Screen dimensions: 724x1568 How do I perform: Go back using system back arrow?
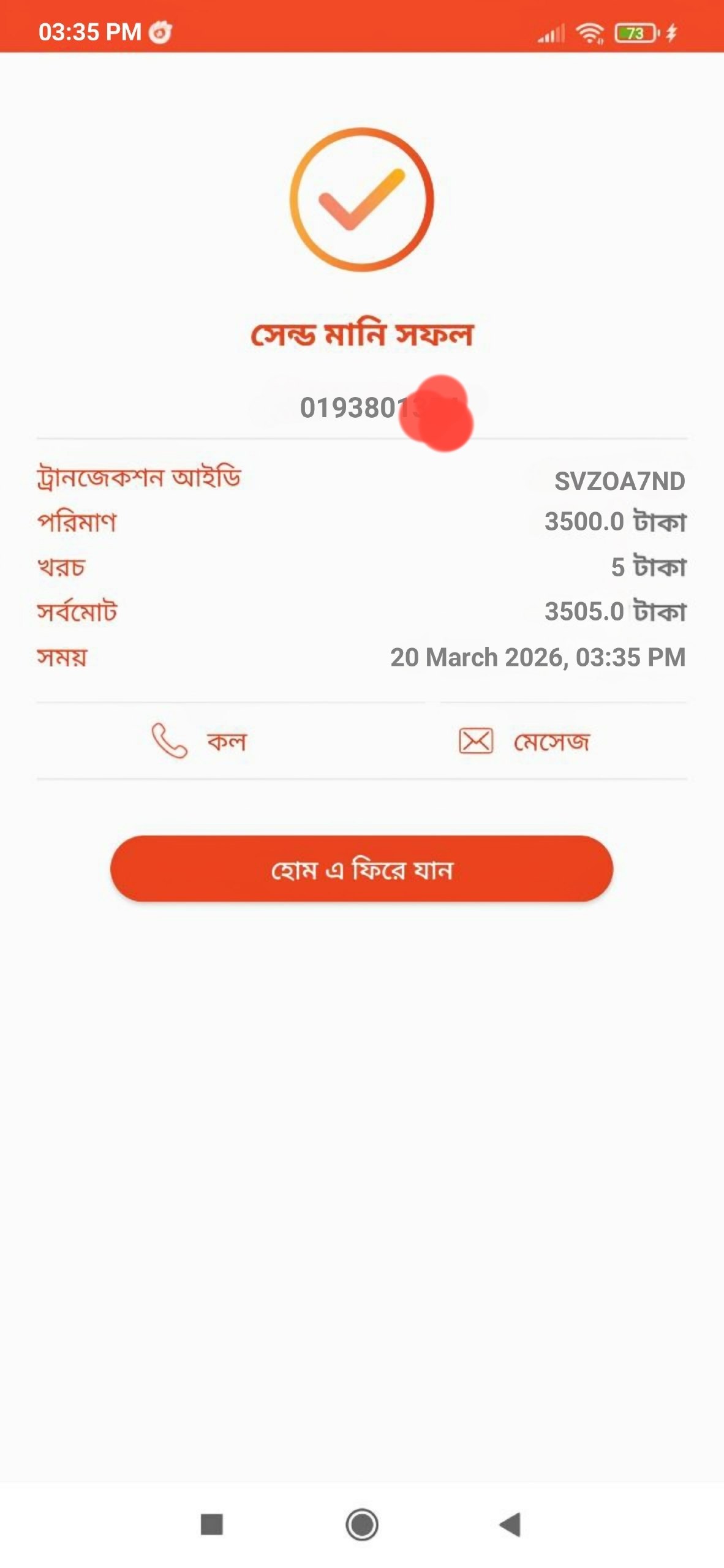[x=510, y=1525]
